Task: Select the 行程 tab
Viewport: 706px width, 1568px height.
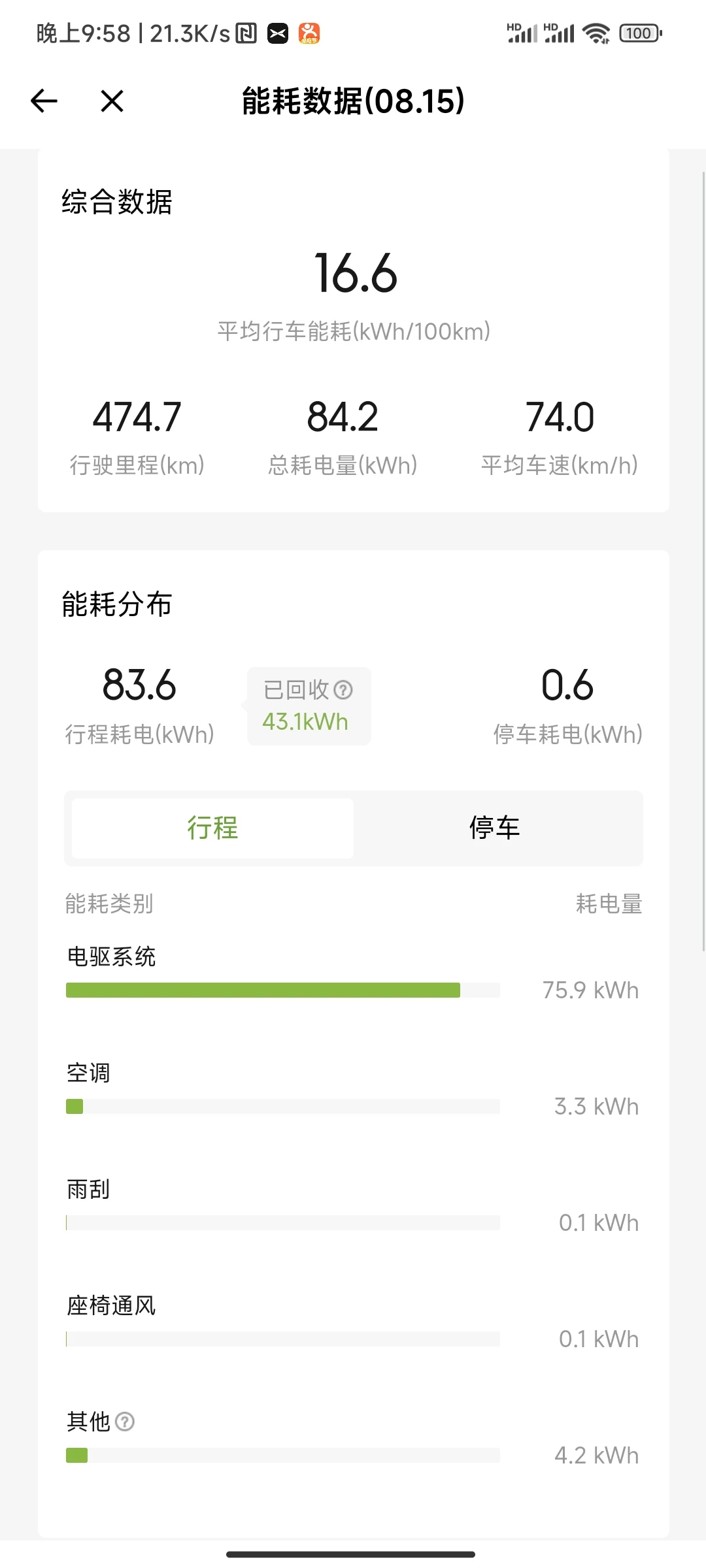Action: tap(213, 828)
